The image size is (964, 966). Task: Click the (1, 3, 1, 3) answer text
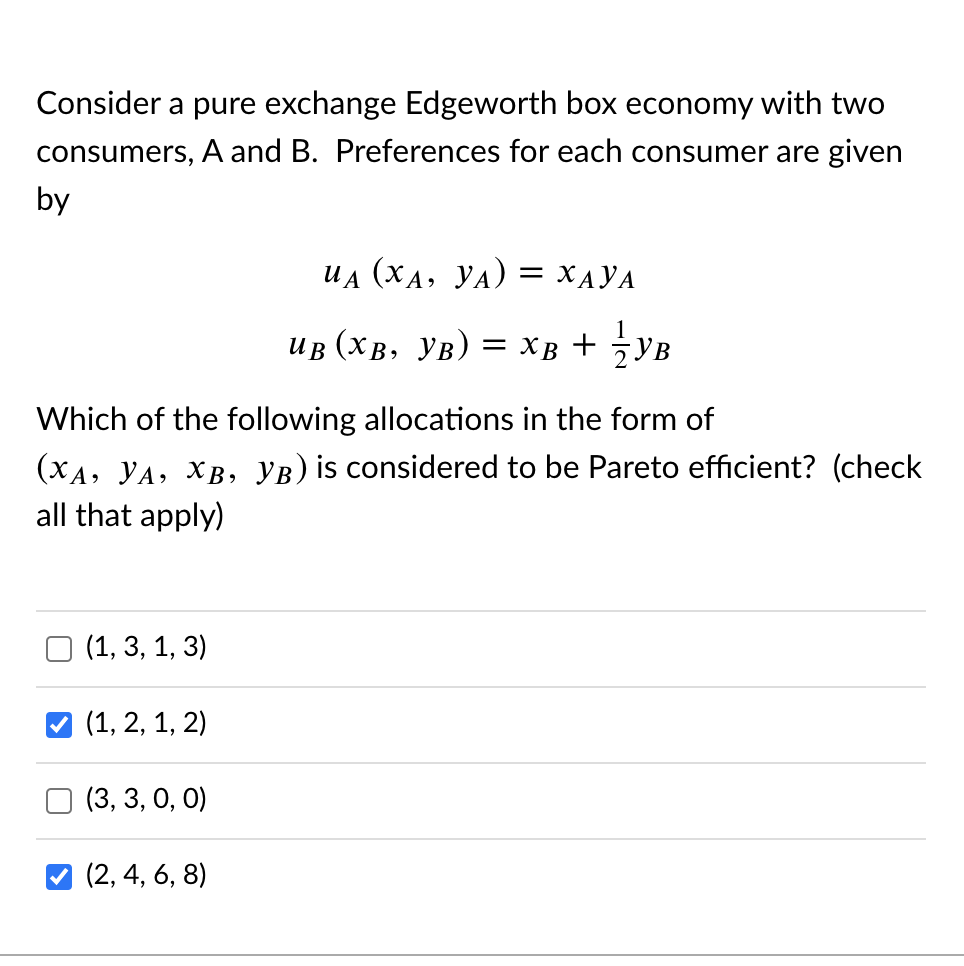coord(145,648)
